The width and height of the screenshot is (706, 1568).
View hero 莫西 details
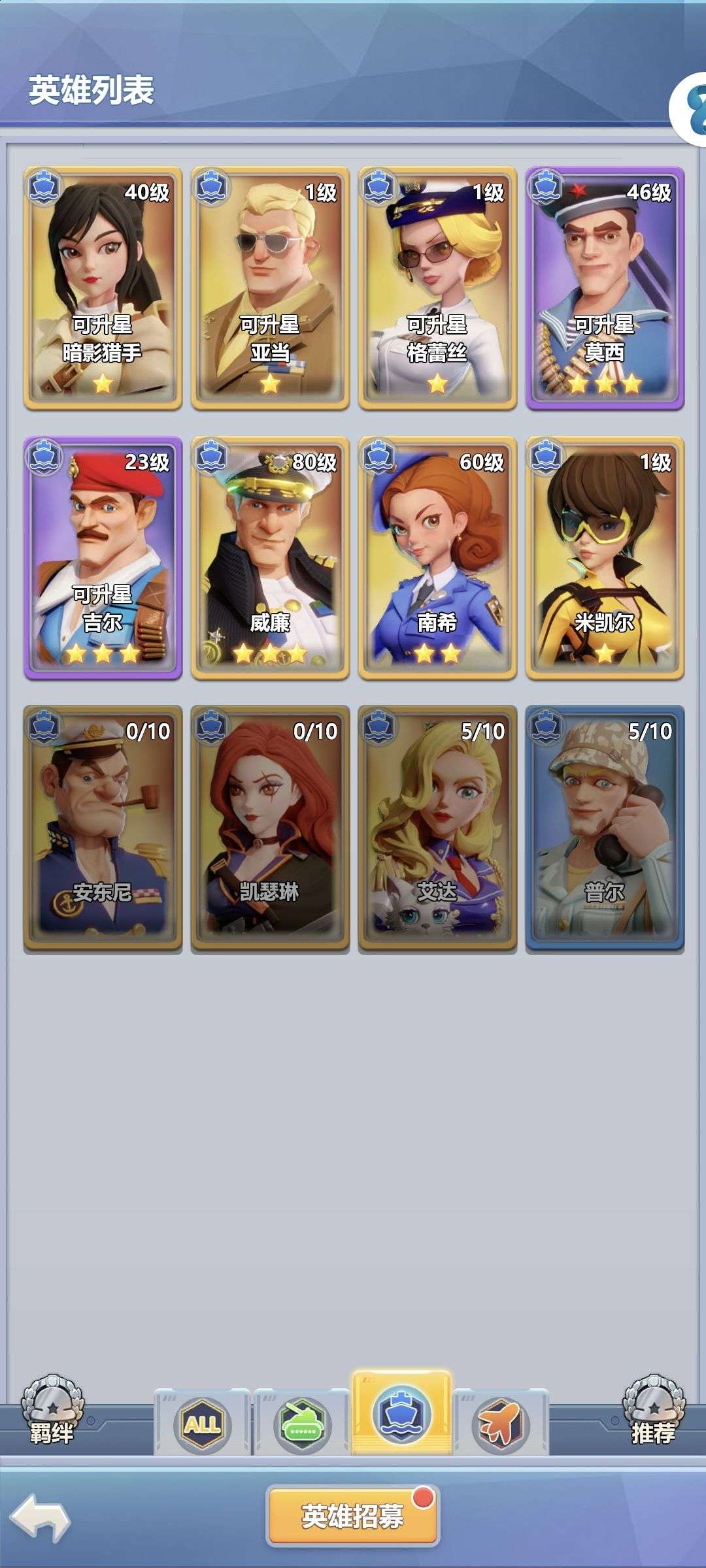point(605,288)
